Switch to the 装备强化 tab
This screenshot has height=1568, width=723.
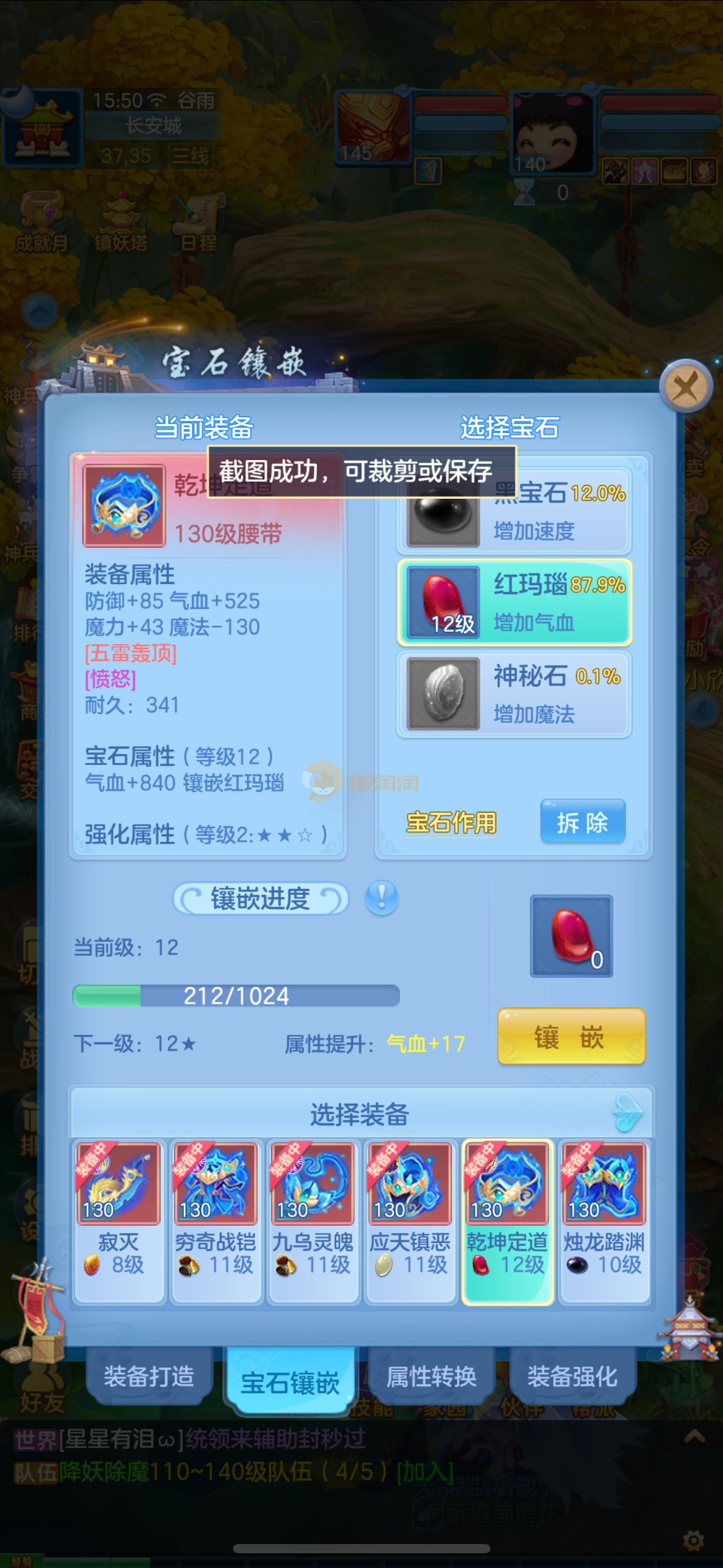pos(572,1376)
